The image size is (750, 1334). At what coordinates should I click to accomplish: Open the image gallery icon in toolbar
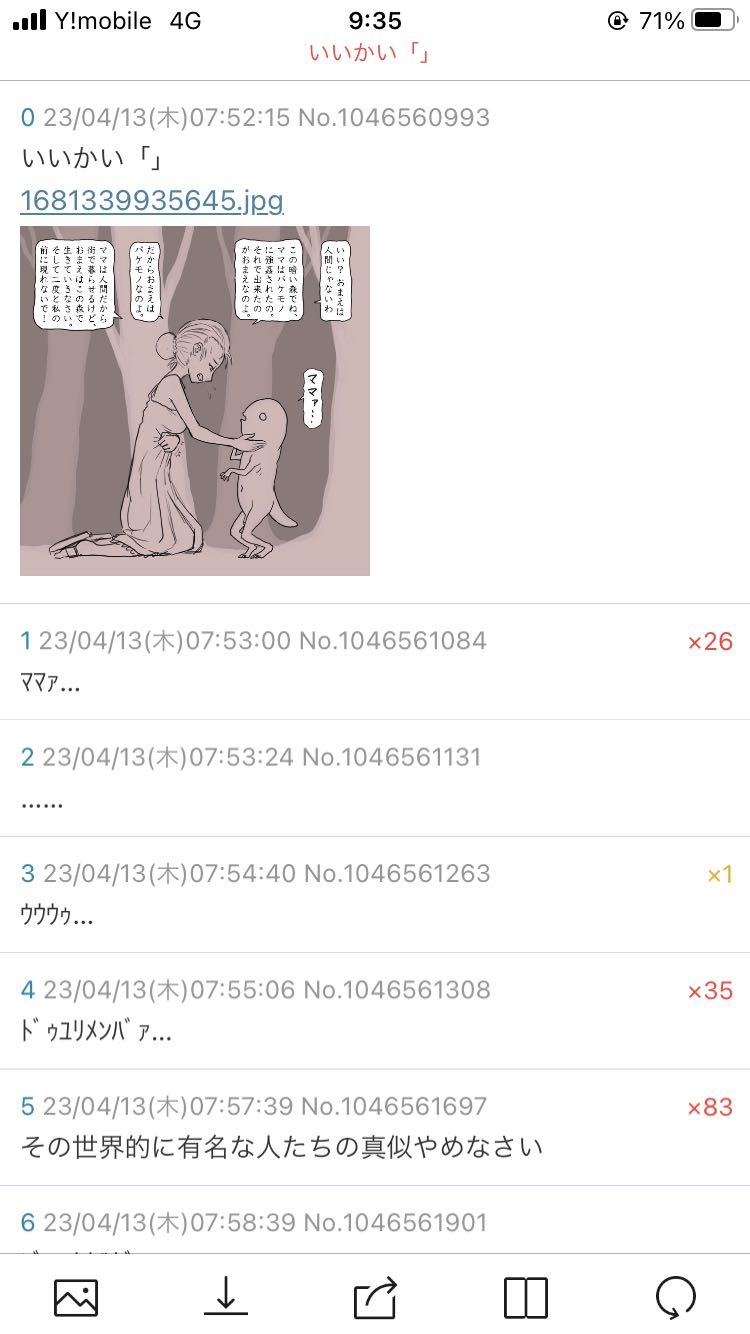(76, 1297)
